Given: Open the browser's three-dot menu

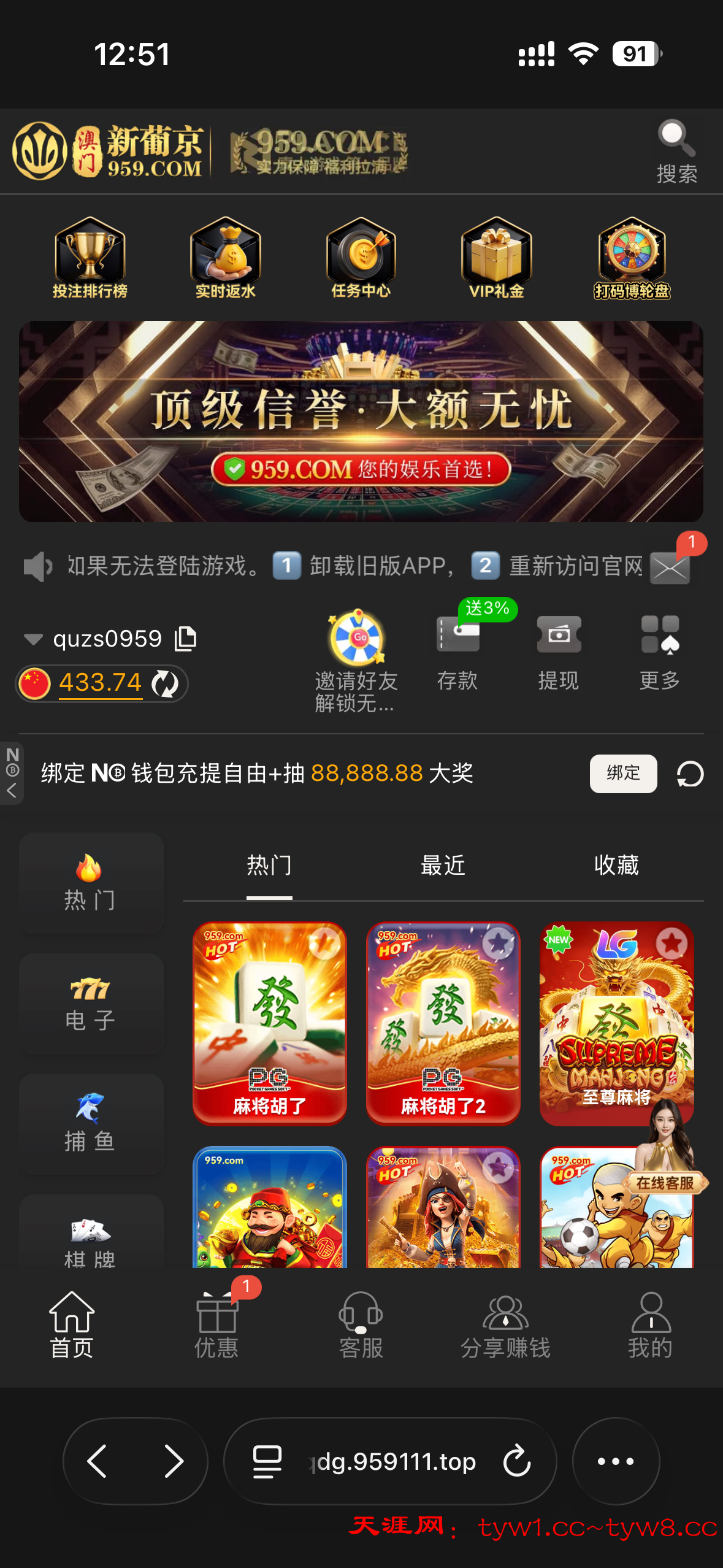Looking at the screenshot, I should click(x=616, y=1461).
